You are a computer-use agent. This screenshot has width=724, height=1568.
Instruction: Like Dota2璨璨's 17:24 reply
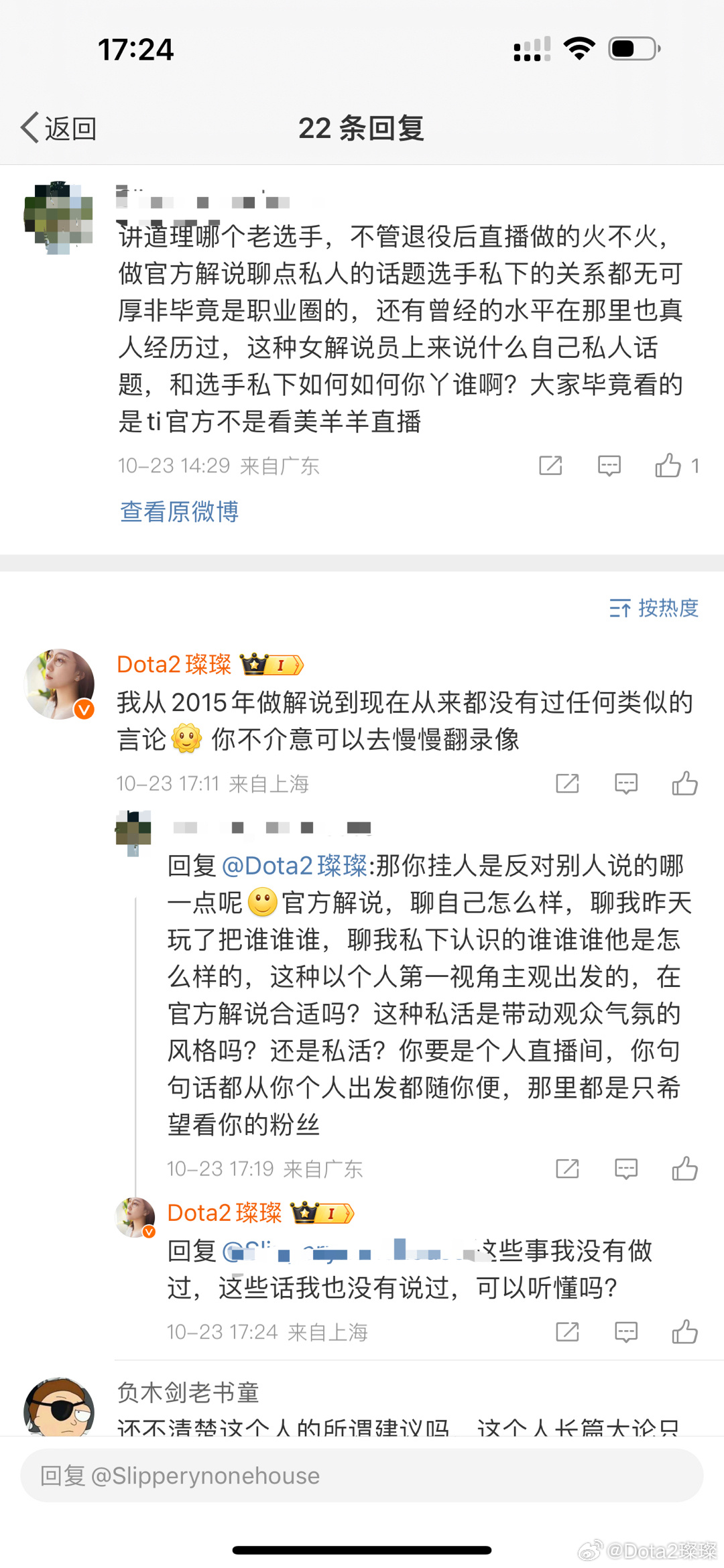(684, 1331)
